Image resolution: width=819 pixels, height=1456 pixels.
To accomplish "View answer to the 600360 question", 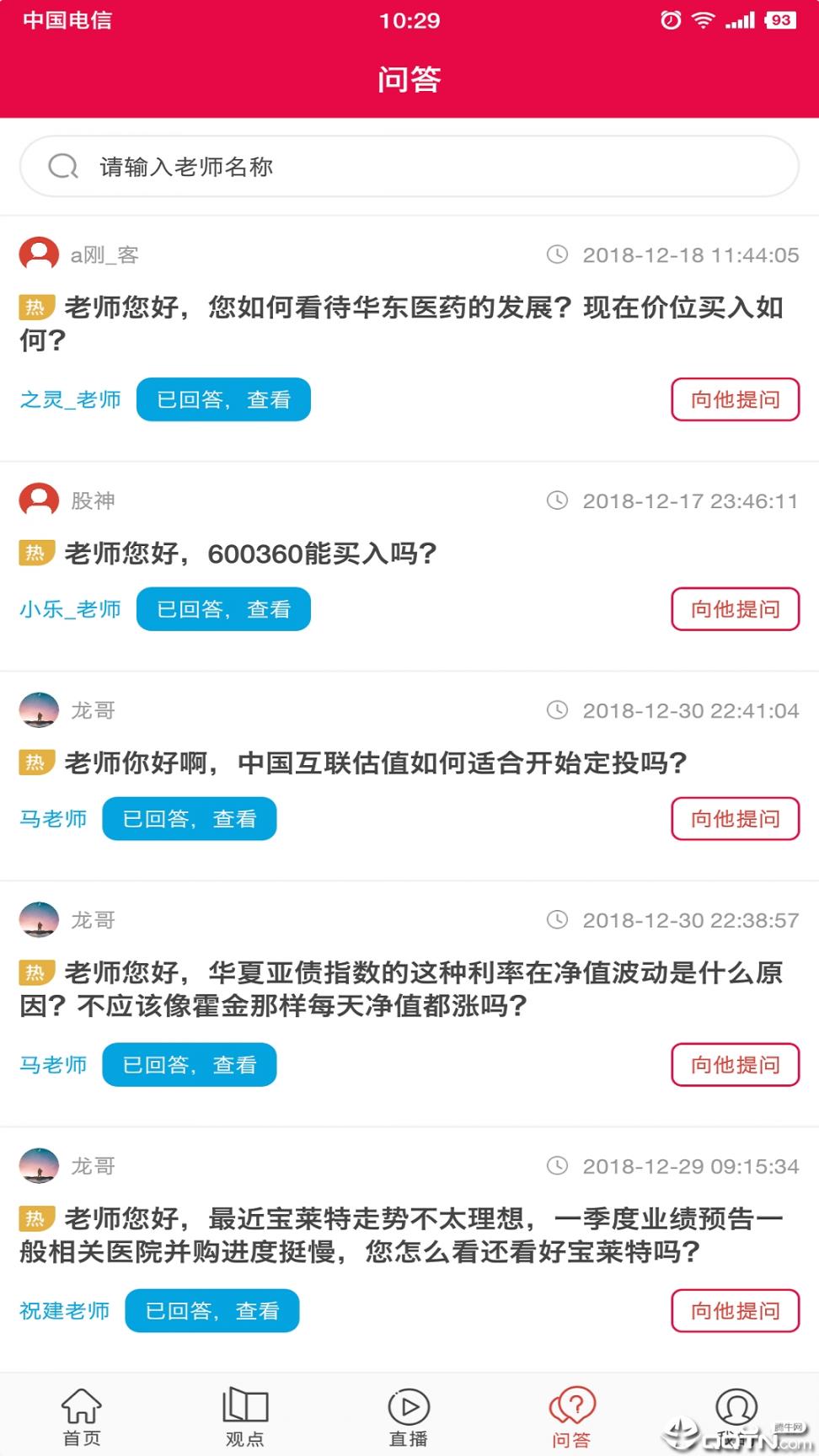I will [223, 609].
